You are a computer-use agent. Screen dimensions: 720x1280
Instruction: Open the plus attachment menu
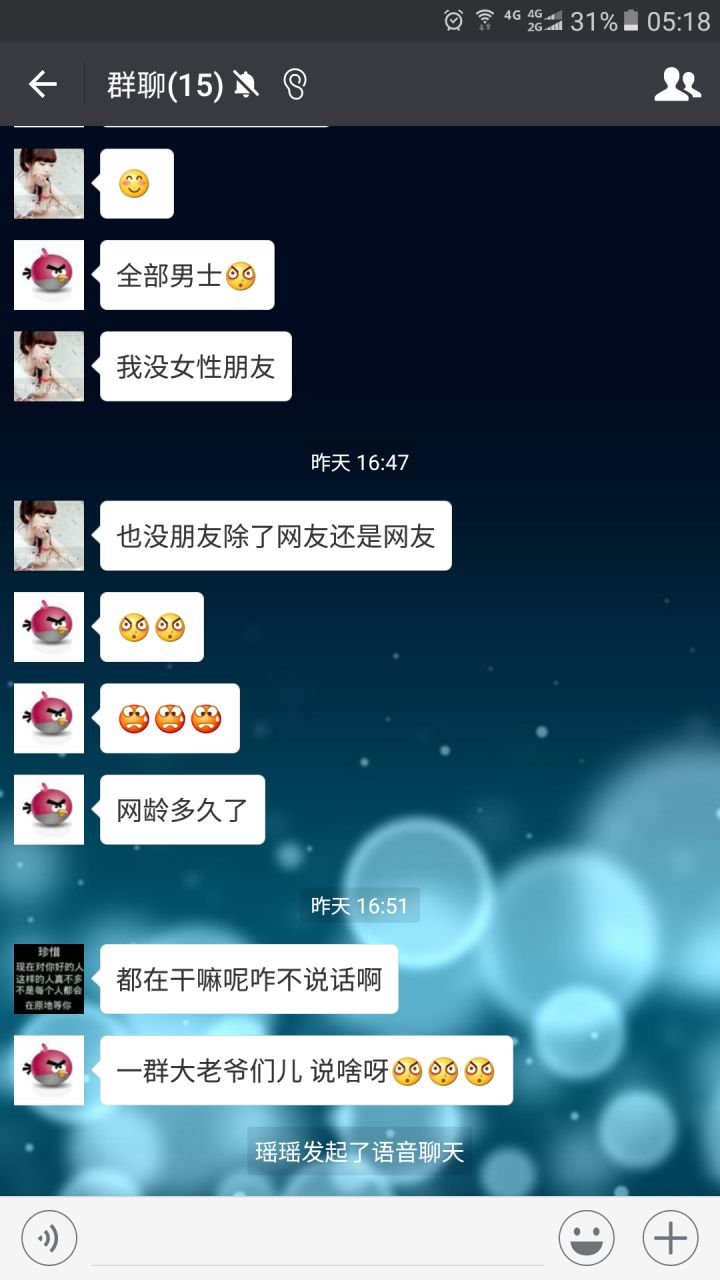point(670,1239)
